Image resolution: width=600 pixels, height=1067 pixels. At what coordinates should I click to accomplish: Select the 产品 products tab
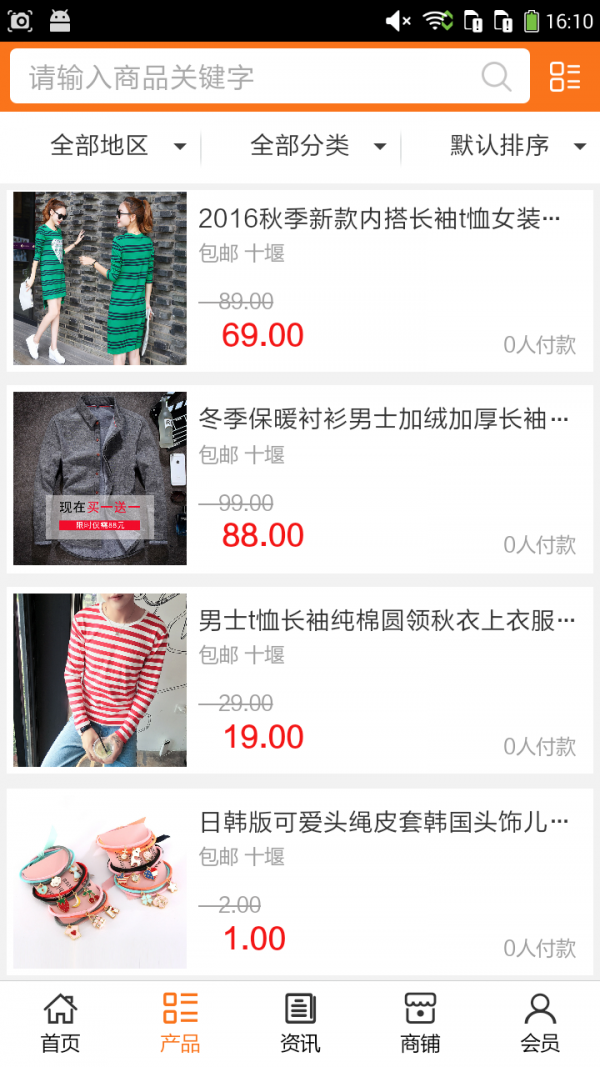coord(180,1023)
